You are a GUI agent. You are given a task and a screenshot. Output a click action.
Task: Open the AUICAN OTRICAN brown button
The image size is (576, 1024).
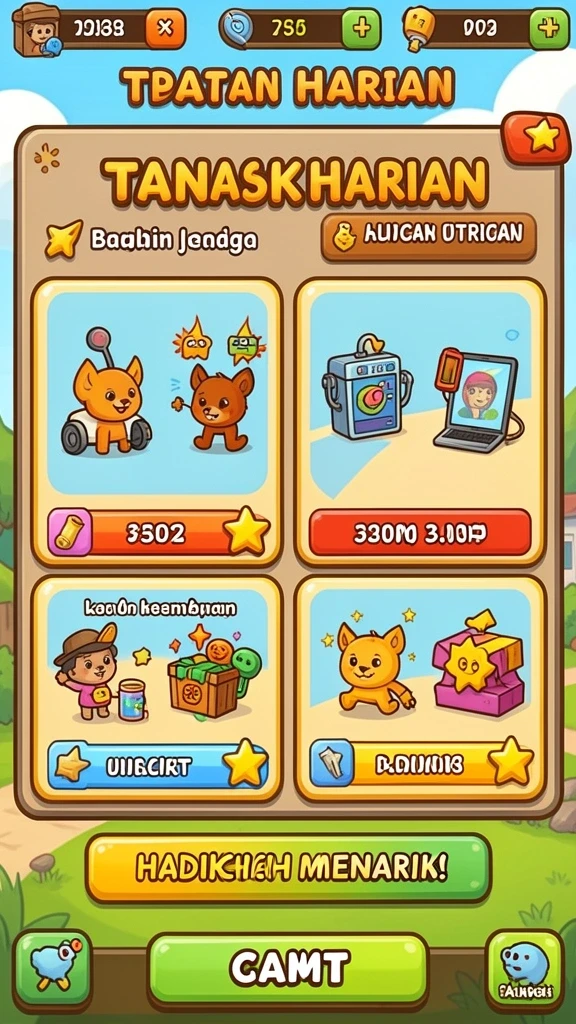coord(428,237)
